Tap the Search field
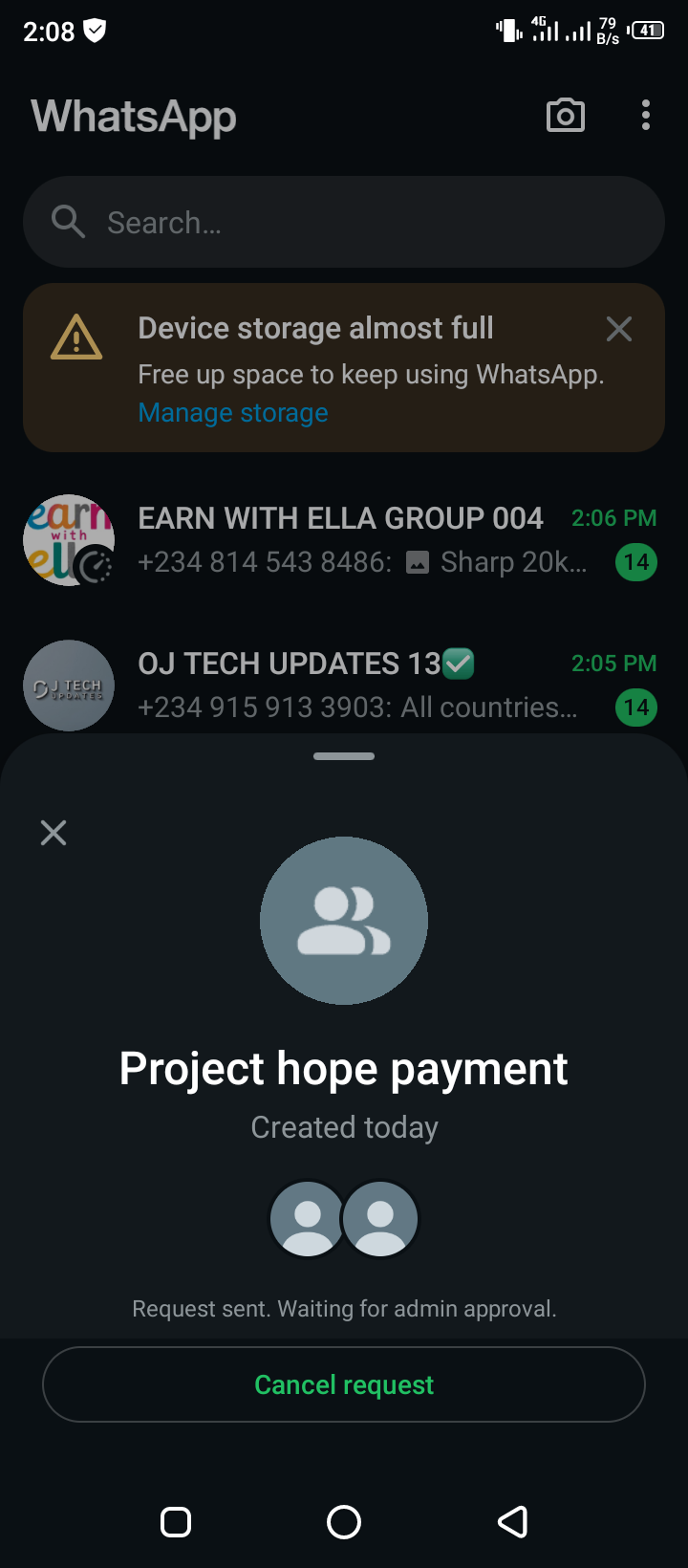Image resolution: width=688 pixels, height=1568 pixels. 344,222
